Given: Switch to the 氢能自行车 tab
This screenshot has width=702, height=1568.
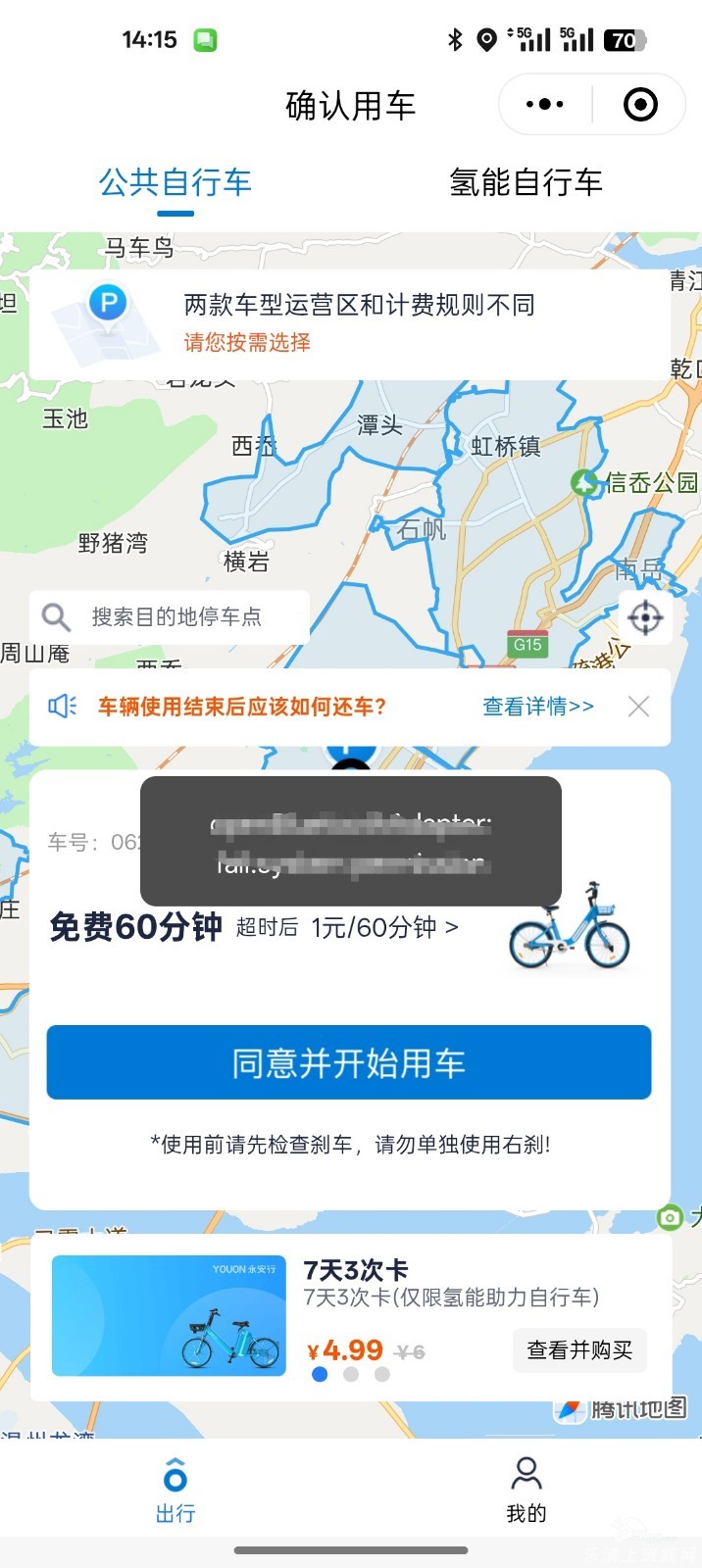Looking at the screenshot, I should click(526, 182).
